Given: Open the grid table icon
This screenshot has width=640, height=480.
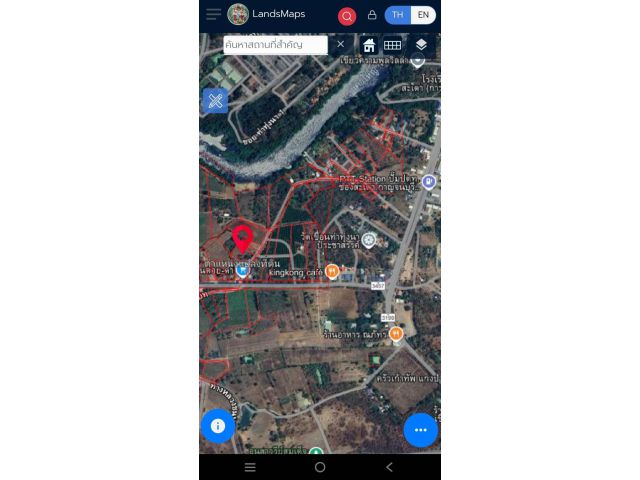Looking at the screenshot, I should [393, 45].
